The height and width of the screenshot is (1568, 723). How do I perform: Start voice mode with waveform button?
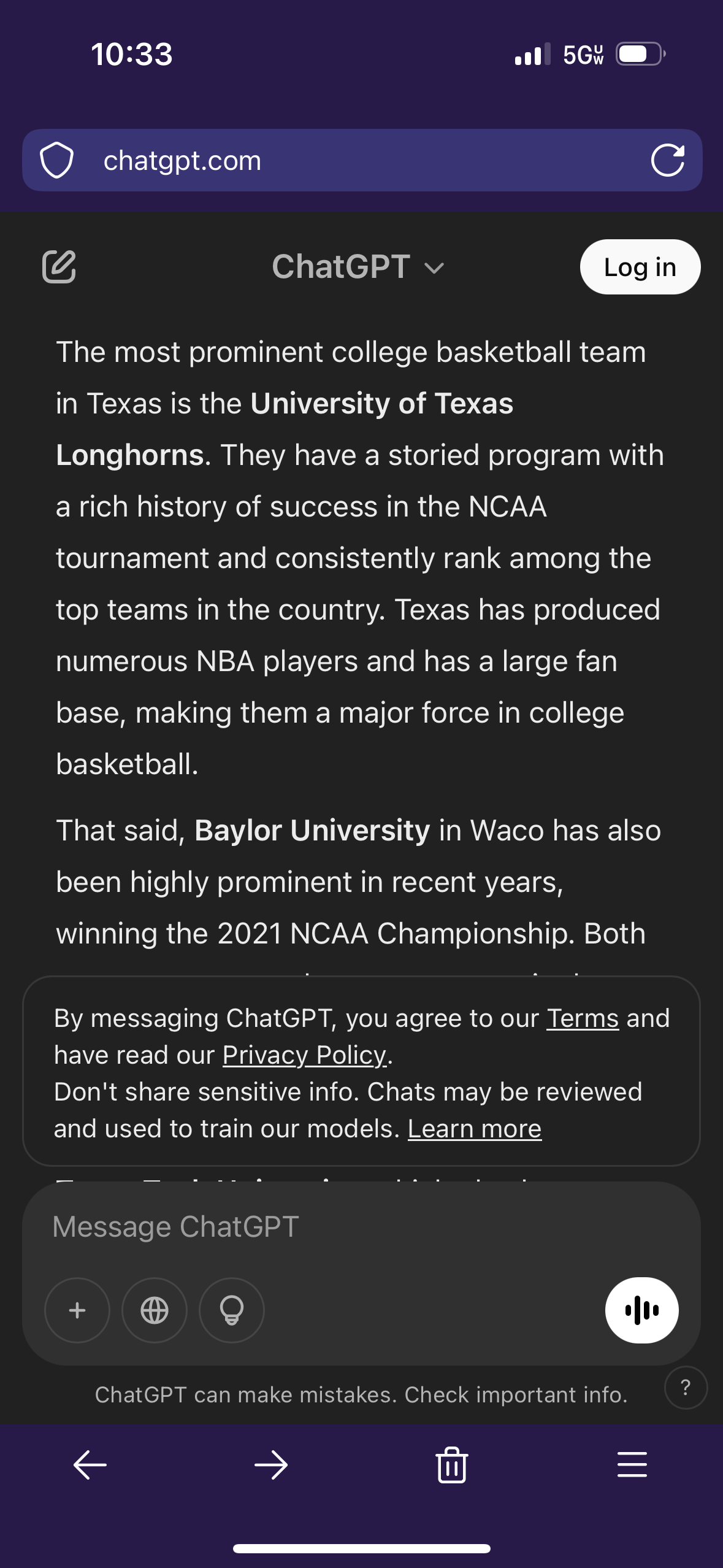point(641,1310)
